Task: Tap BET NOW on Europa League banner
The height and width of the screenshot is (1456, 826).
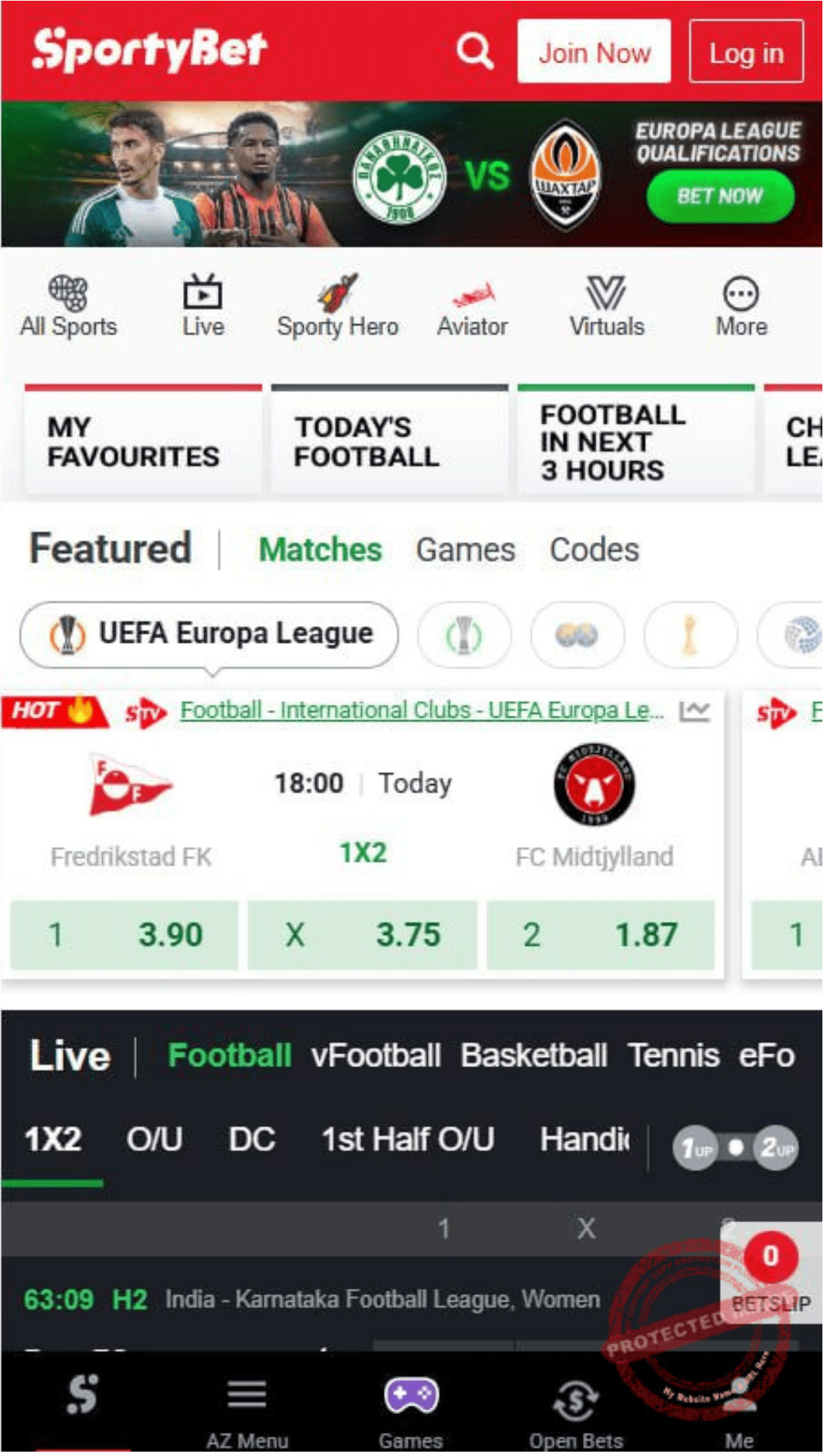Action: click(720, 195)
